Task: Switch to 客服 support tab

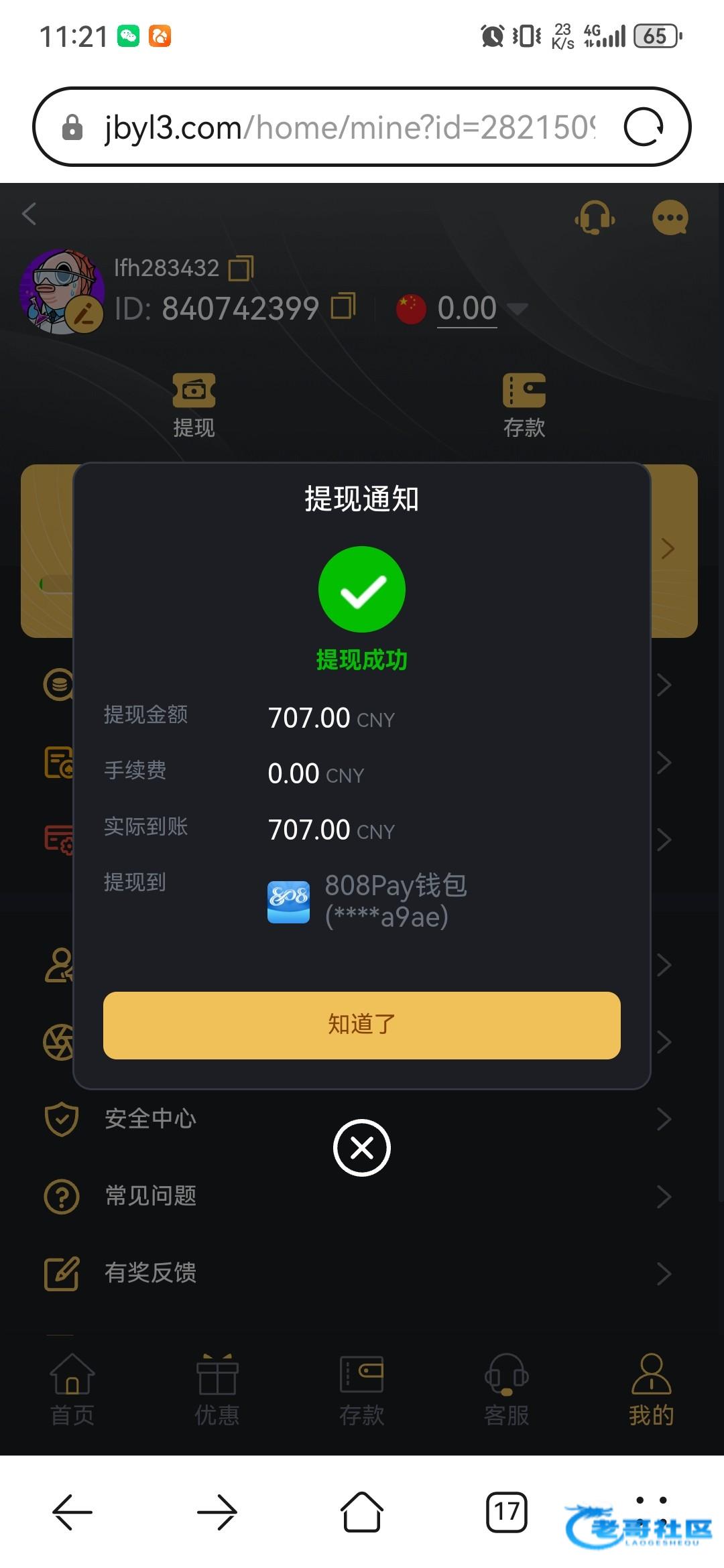Action: coord(507,1390)
